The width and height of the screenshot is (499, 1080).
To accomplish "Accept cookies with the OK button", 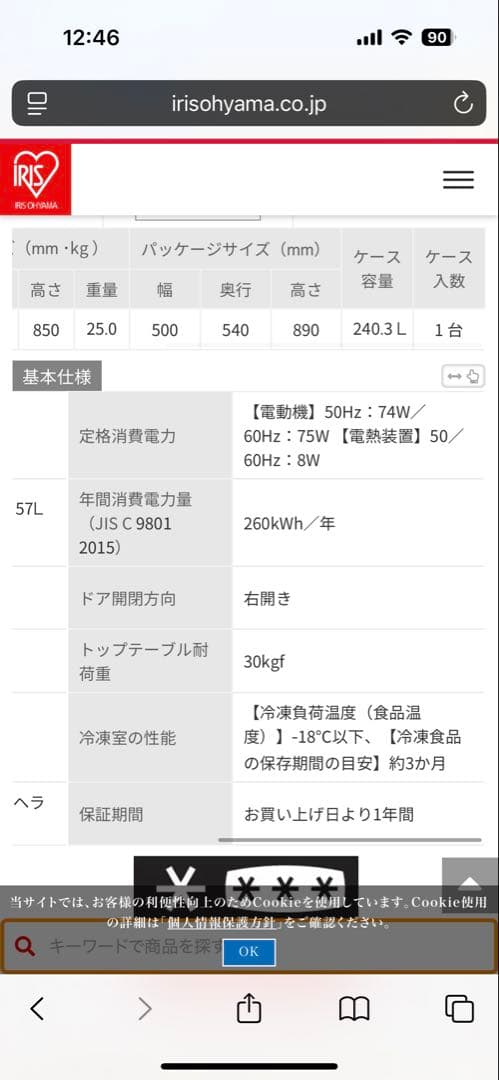I will coord(249,952).
